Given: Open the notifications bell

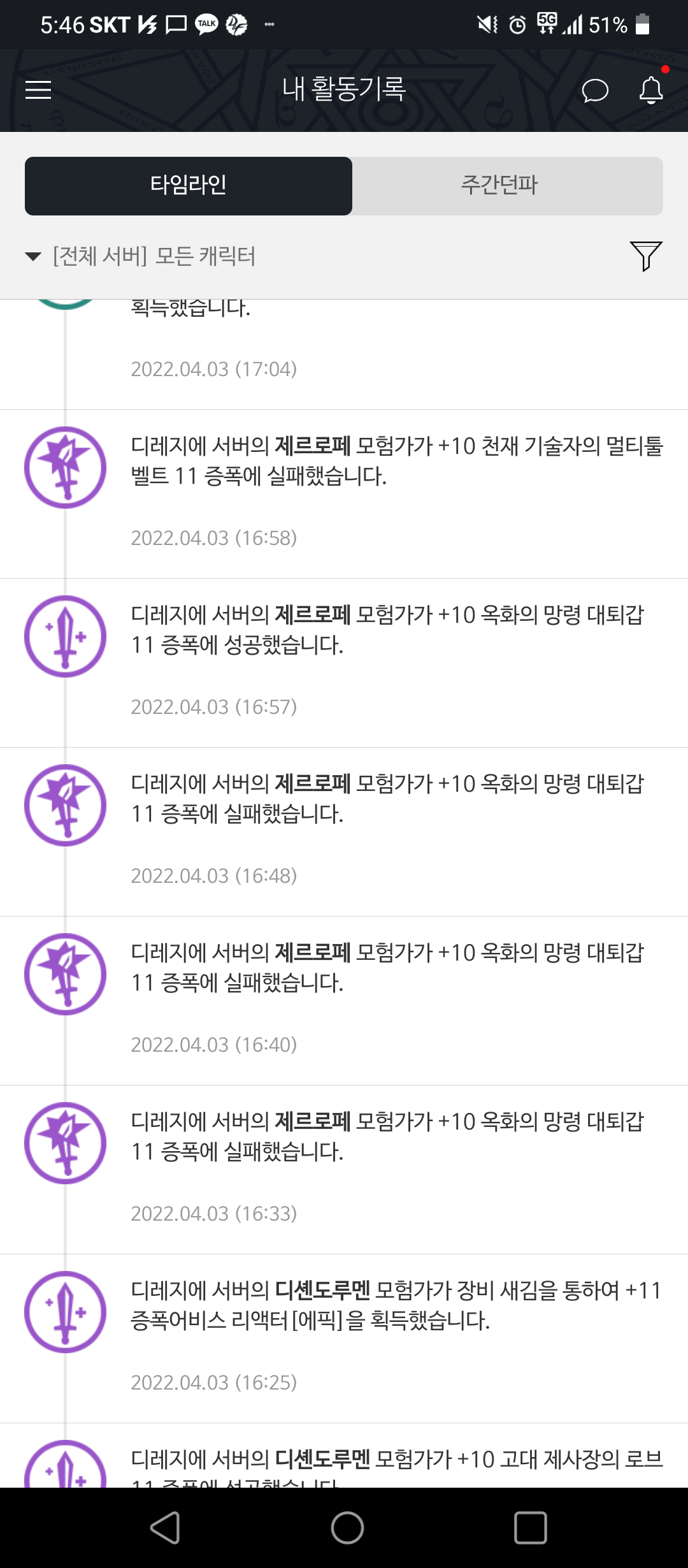Looking at the screenshot, I should pos(651,90).
